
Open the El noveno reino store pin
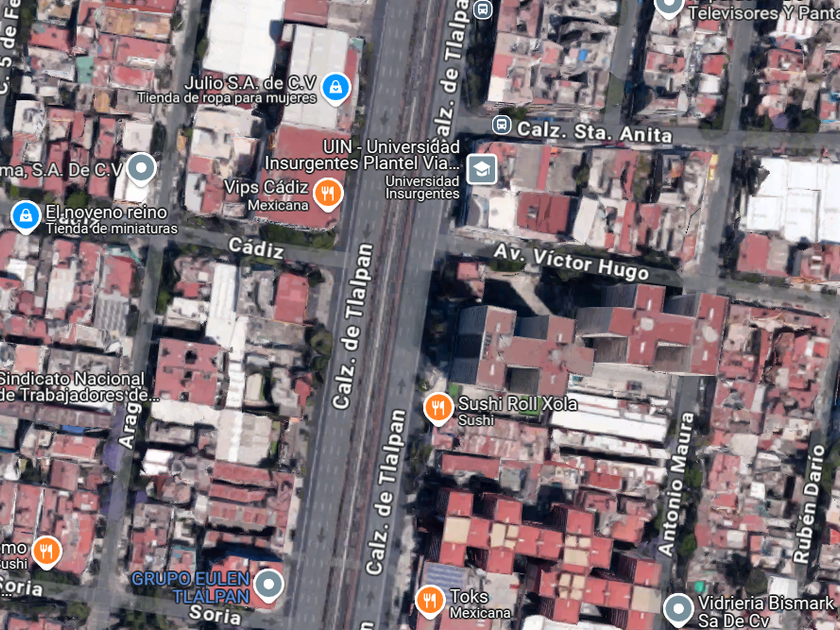click(x=26, y=216)
